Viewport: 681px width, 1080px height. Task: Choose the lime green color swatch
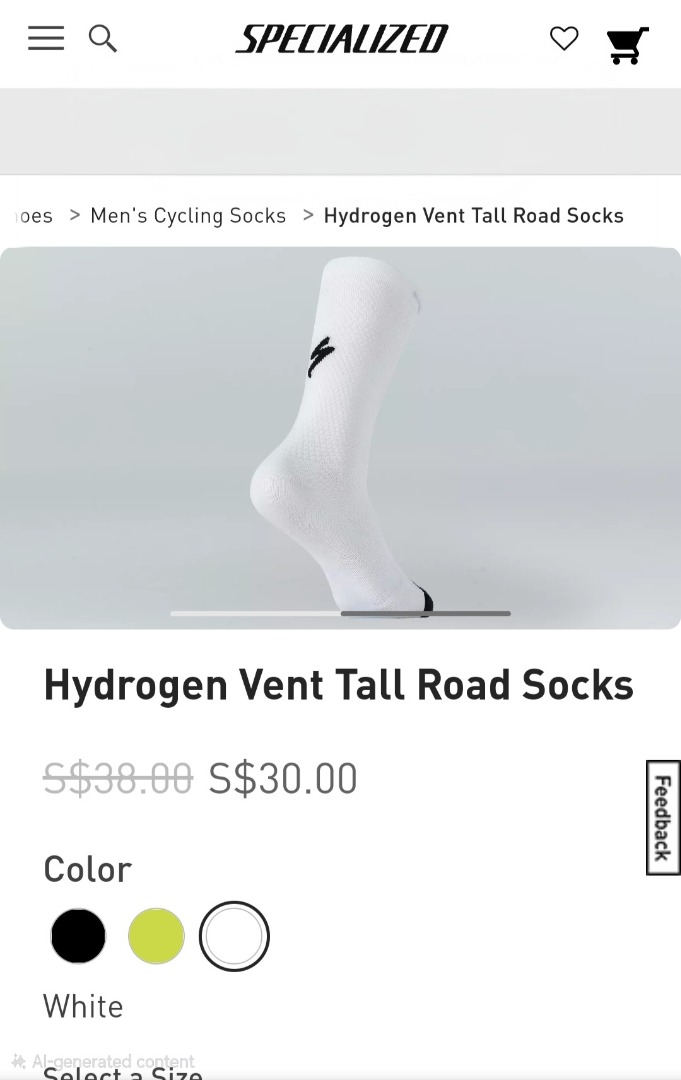coord(156,936)
